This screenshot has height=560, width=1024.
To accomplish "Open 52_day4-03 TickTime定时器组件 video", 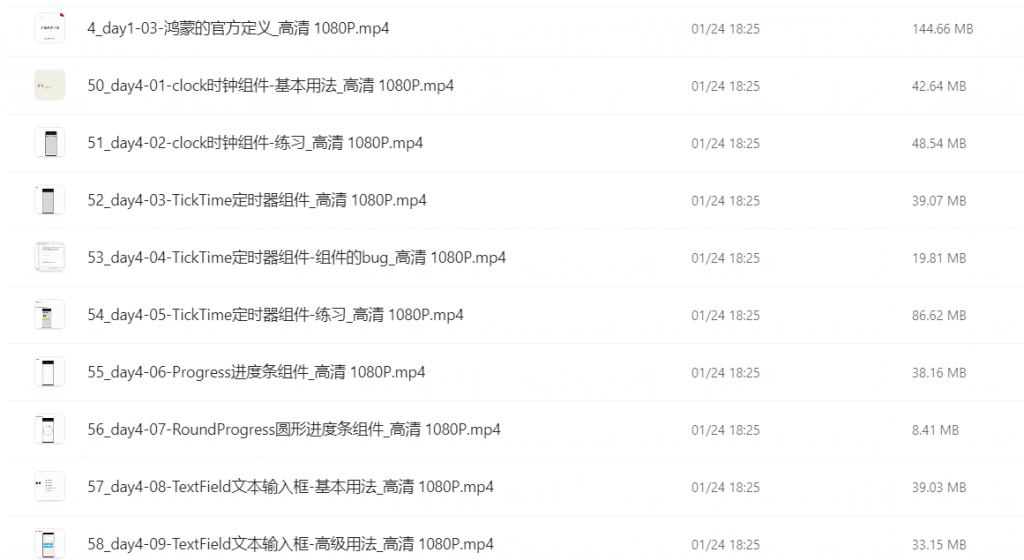I will pyautogui.click(x=257, y=201).
